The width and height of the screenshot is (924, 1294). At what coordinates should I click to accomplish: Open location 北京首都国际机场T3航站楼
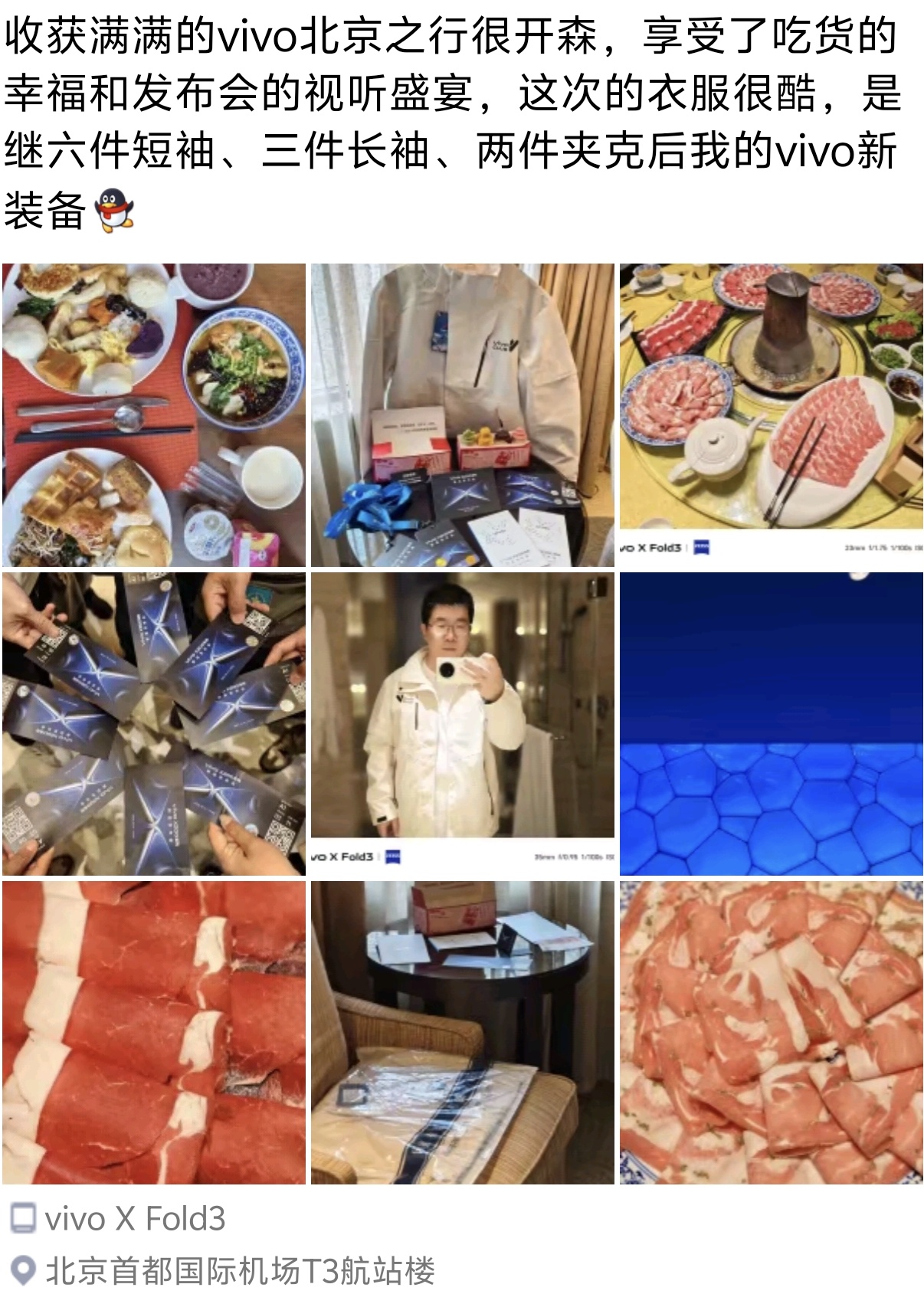click(x=239, y=1270)
